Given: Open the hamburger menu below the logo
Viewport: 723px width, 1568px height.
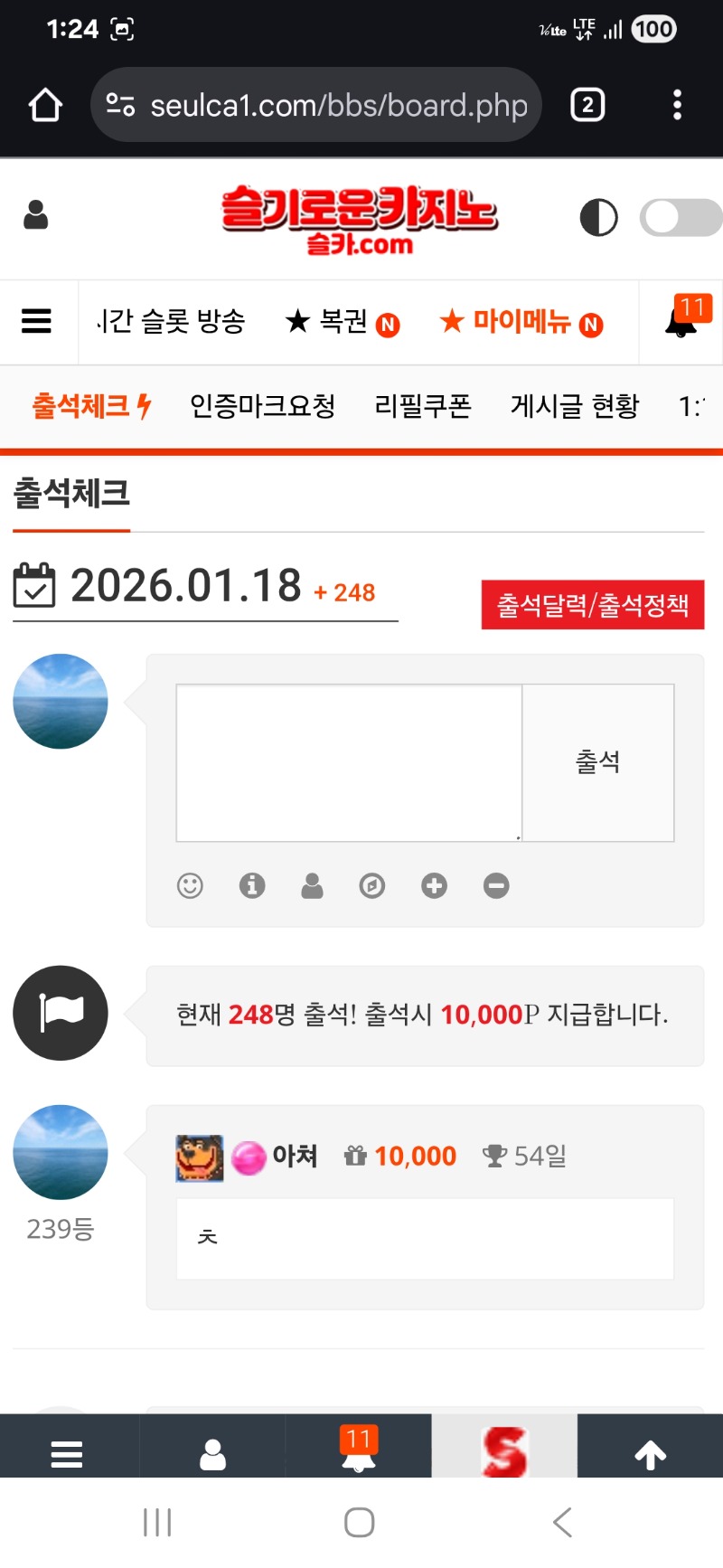Looking at the screenshot, I should tap(36, 321).
